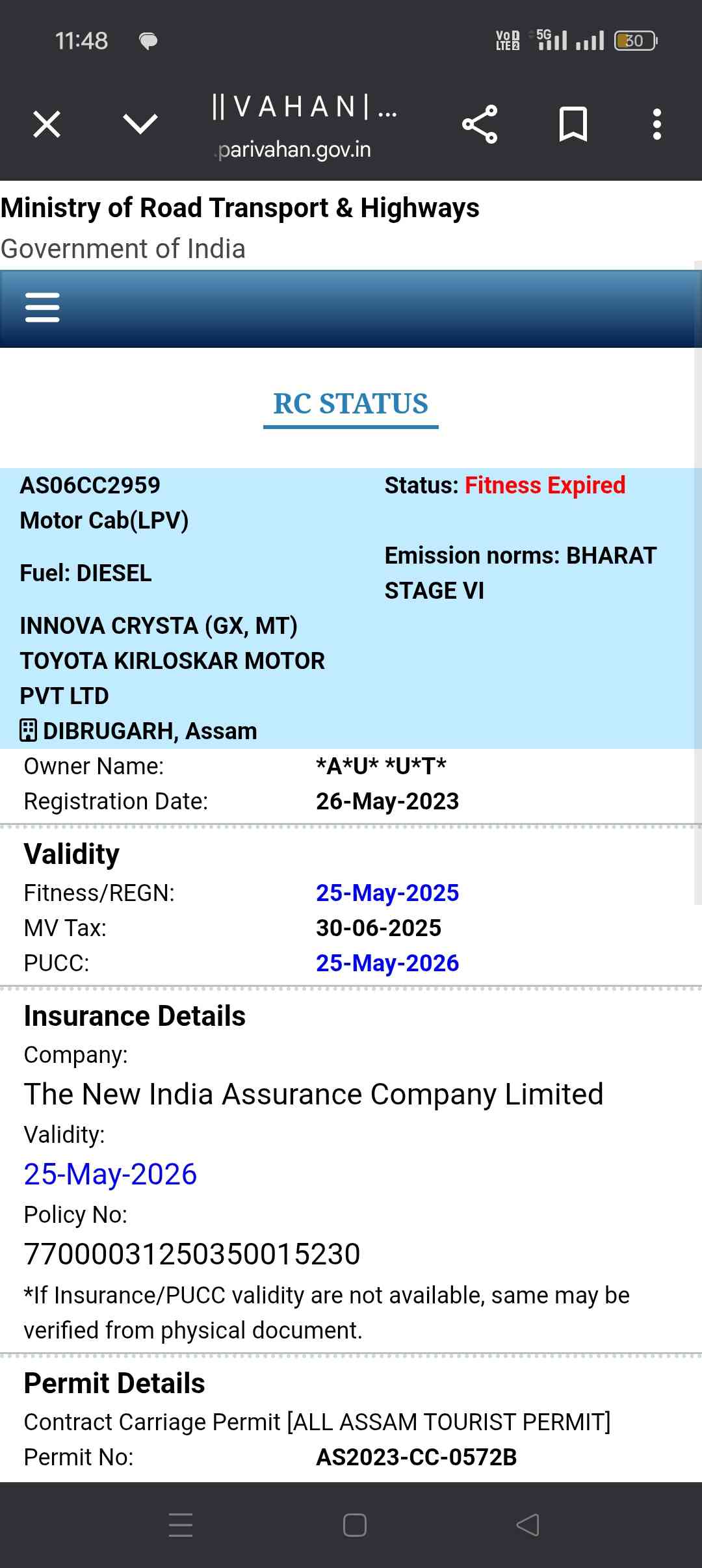Expand the page info chevron
This screenshot has height=1568, width=702.
[140, 124]
